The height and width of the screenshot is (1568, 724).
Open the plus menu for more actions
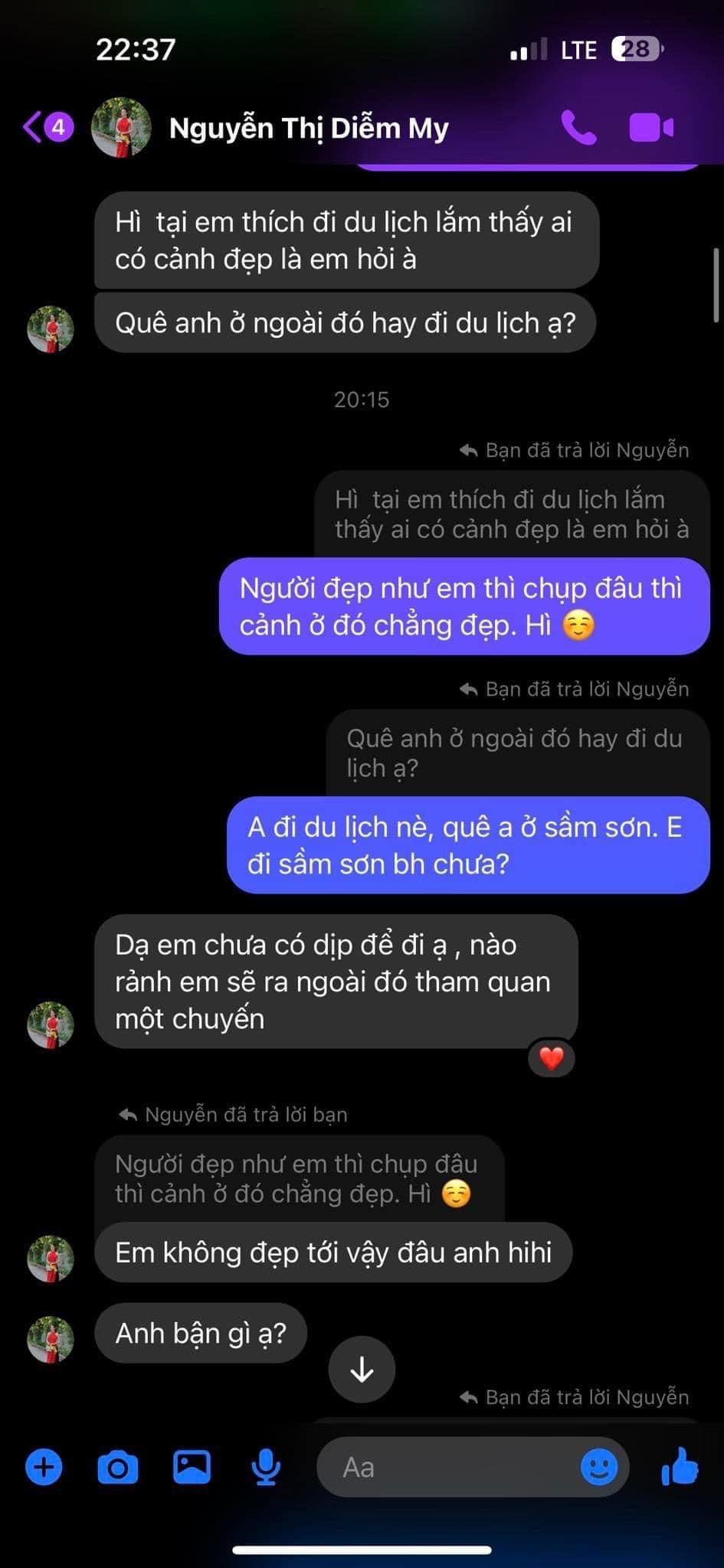(44, 1468)
